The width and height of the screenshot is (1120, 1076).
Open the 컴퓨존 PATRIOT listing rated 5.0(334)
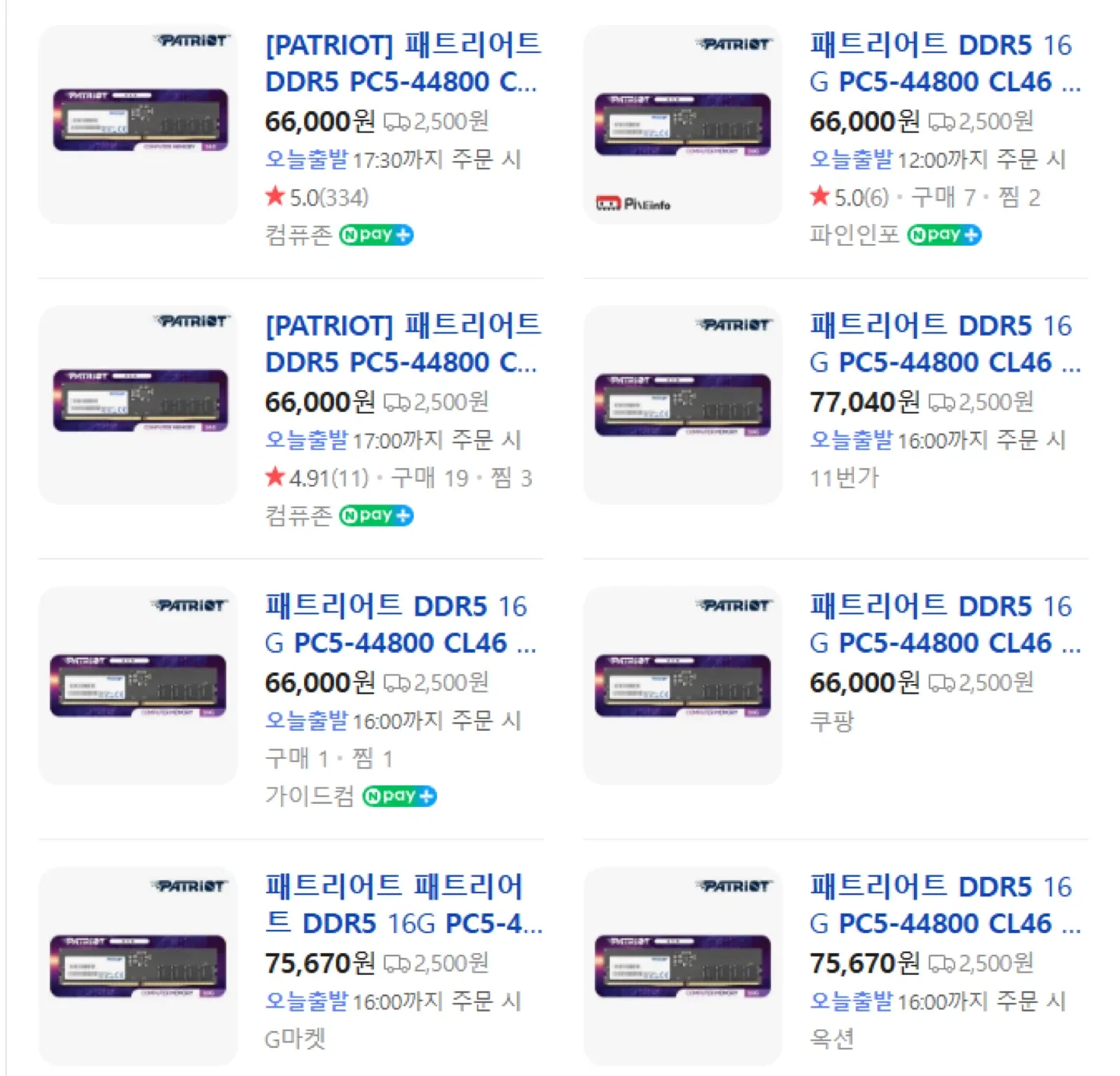pos(402,63)
